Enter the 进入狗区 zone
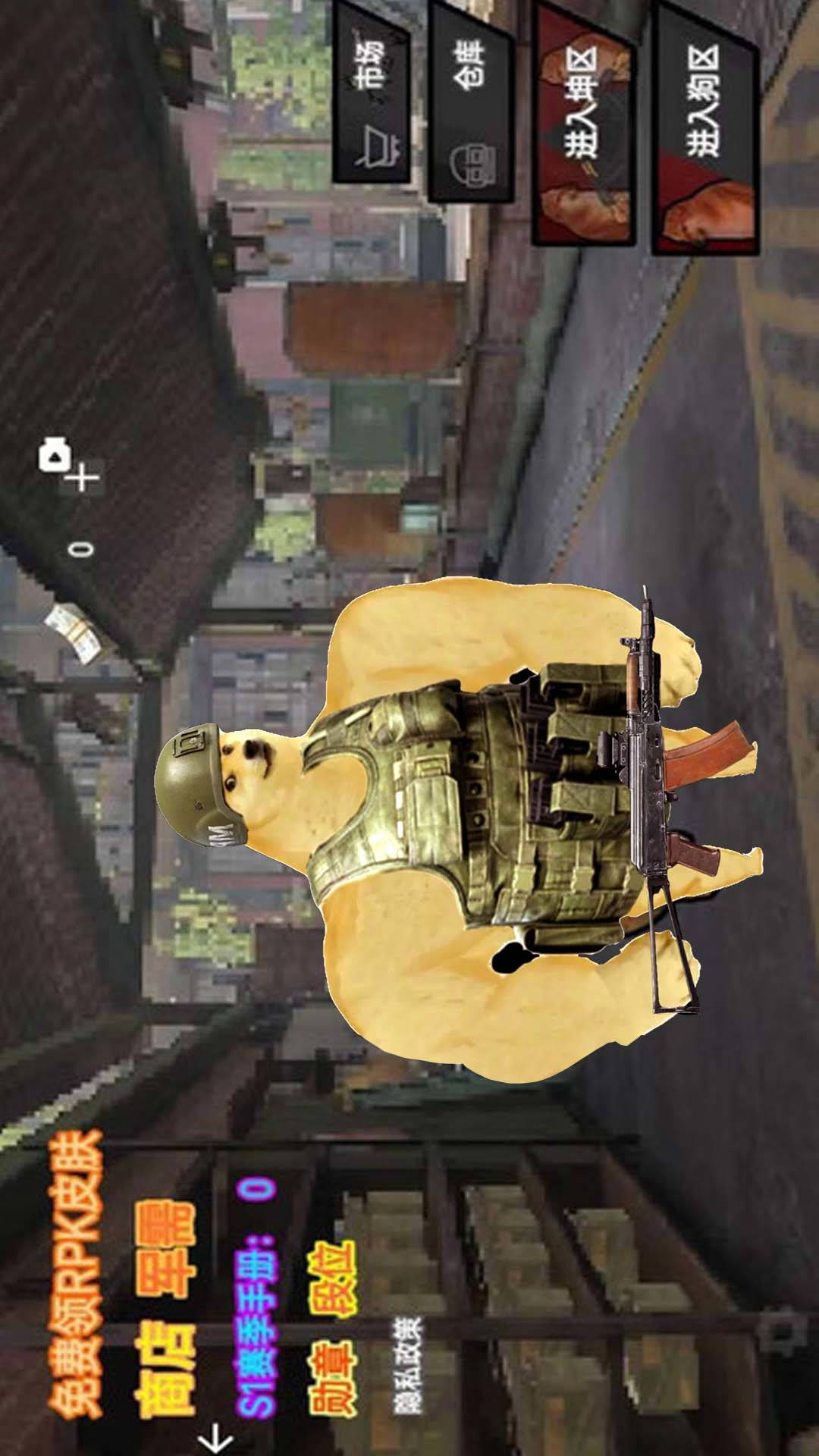819x1456 pixels. tap(705, 129)
